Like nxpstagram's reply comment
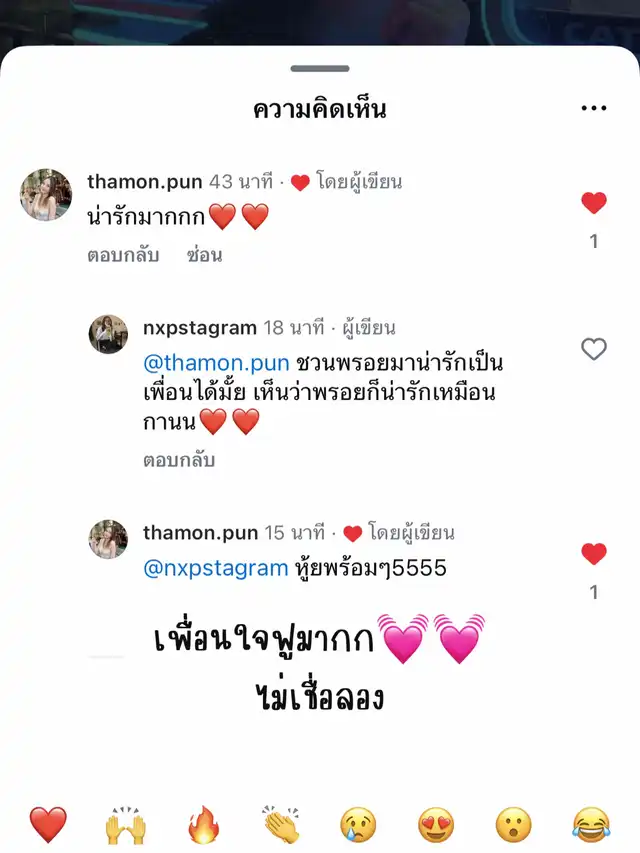Screen dimensions: 640x853 pos(594,349)
